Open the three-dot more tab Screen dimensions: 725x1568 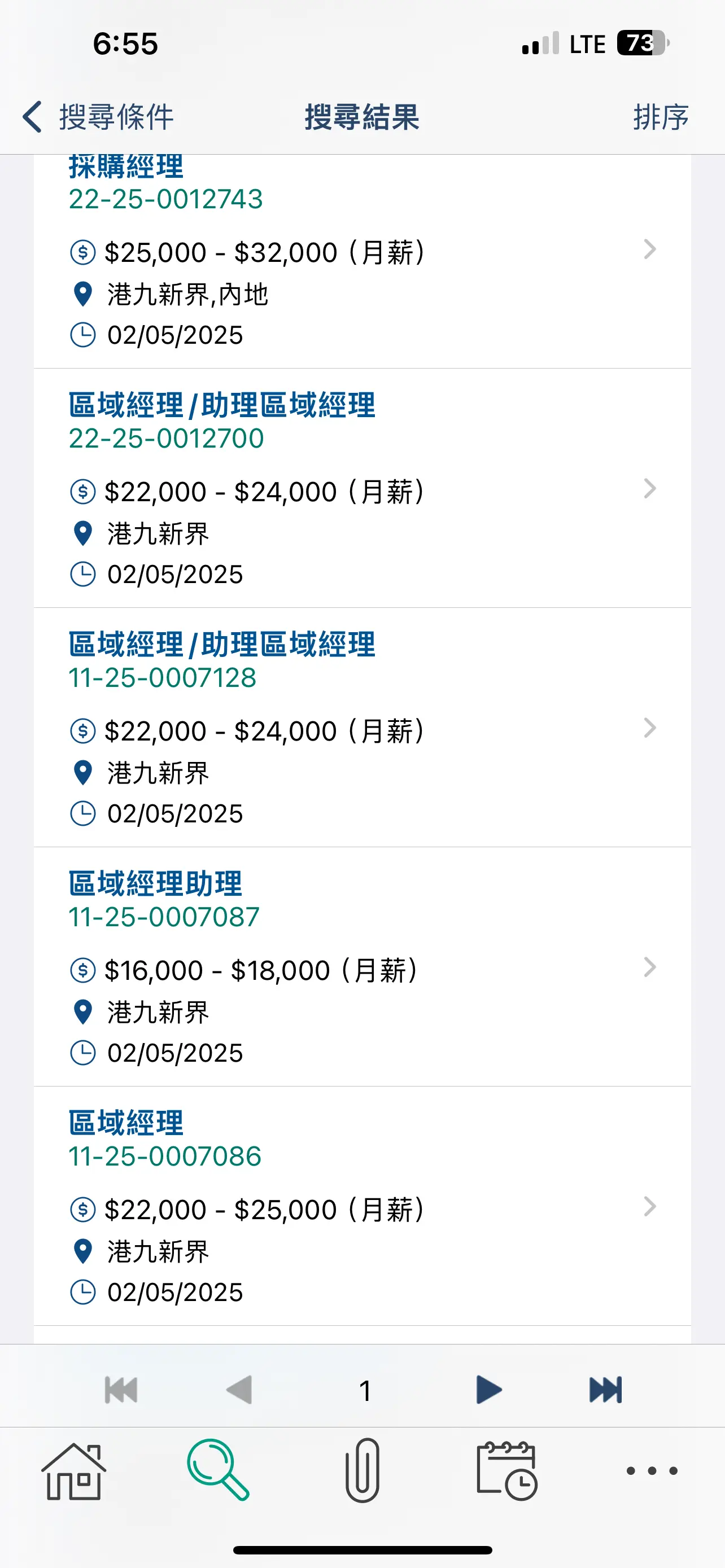point(652,1470)
